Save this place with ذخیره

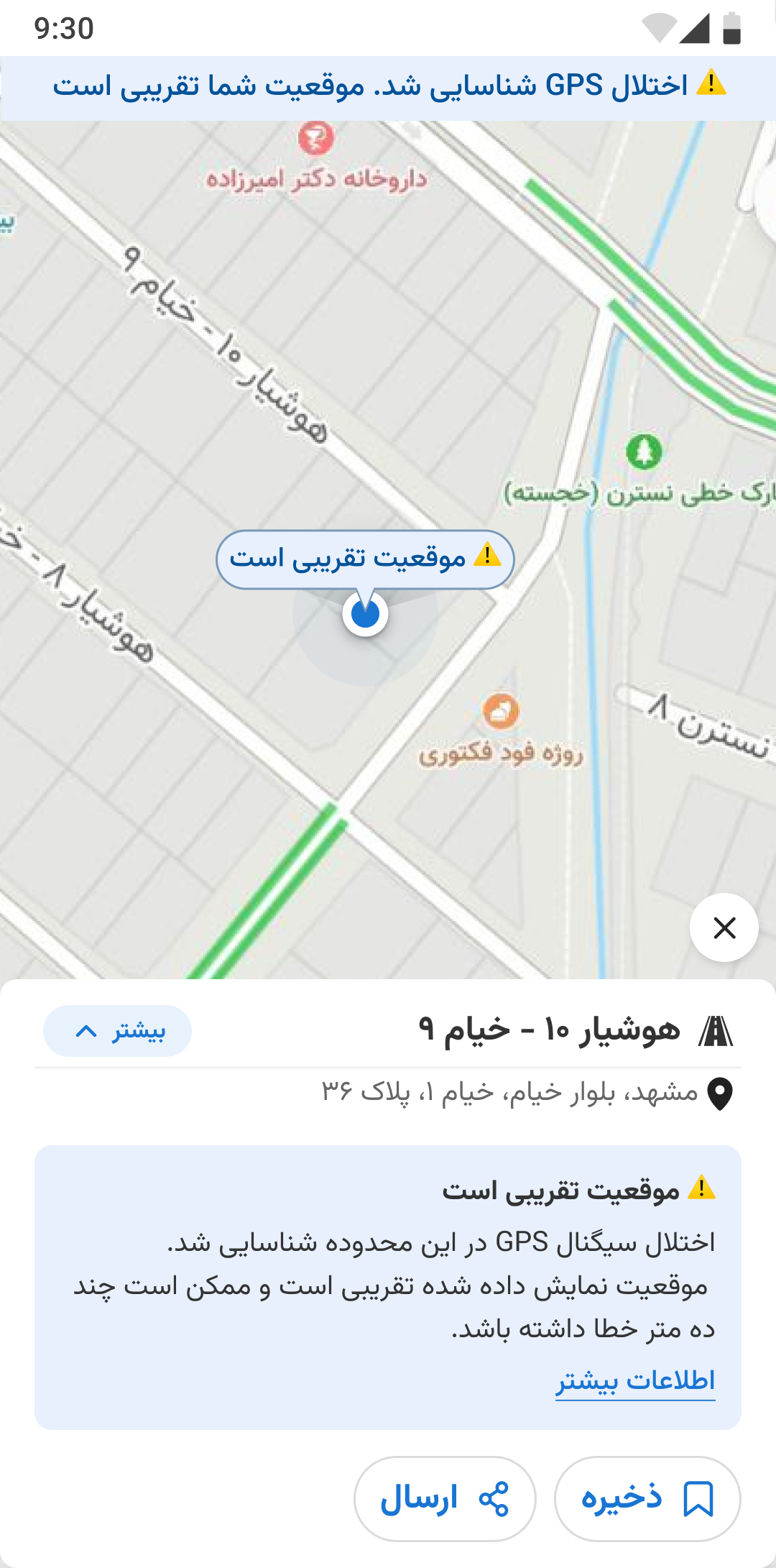(x=647, y=1499)
